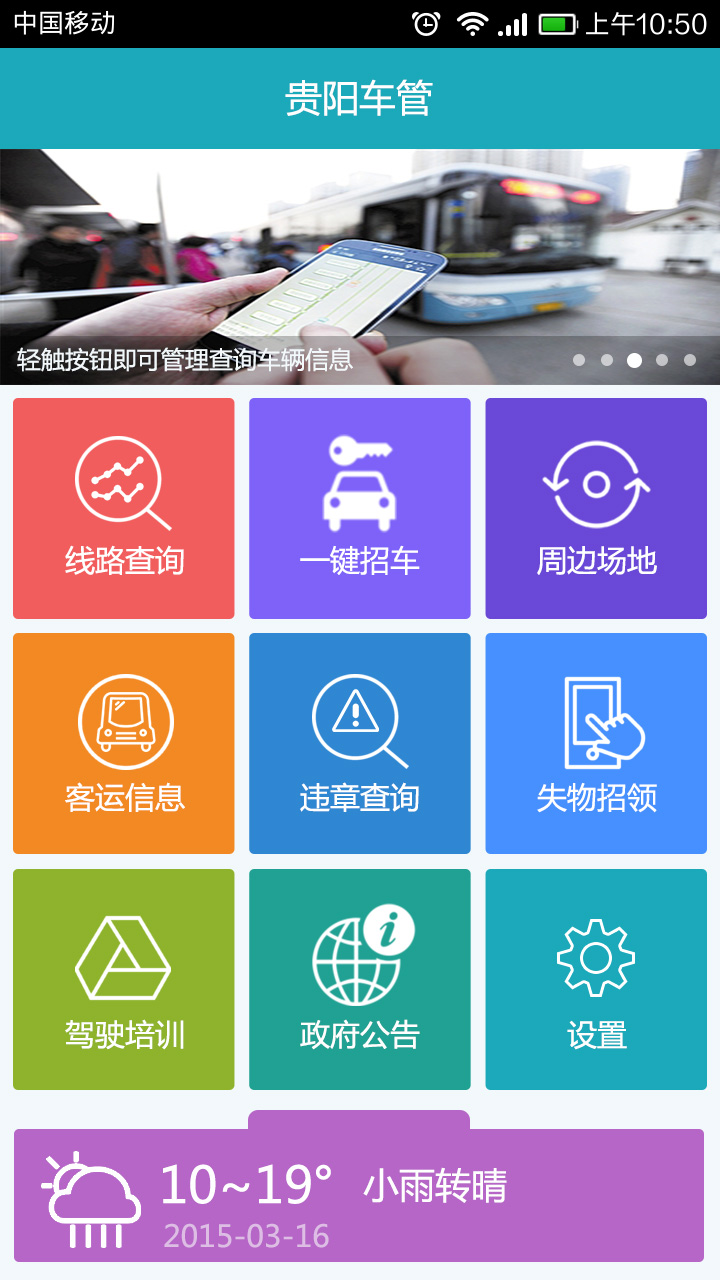This screenshot has width=720, height=1280.
Task: Open 周边场地 nearby venues tile
Action: 596,509
